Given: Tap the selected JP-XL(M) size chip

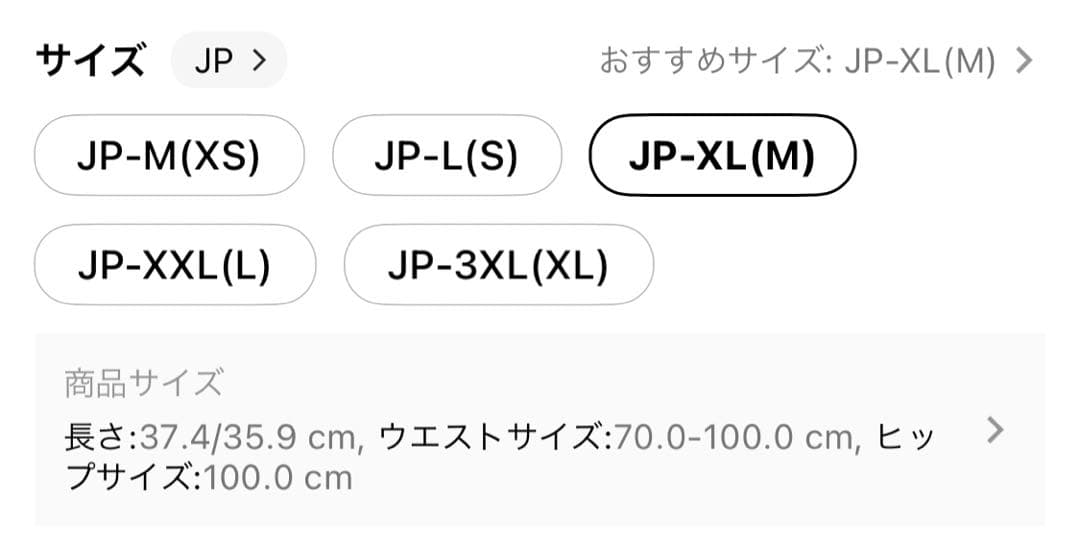Looking at the screenshot, I should tap(722, 155).
